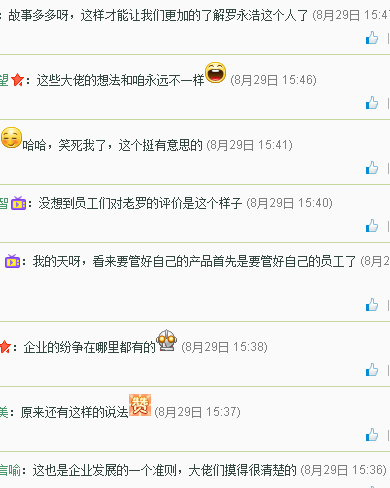390x488 pixels.
Task: Like the comment 企业的纷争在哪里都有的
Action: tap(372, 370)
